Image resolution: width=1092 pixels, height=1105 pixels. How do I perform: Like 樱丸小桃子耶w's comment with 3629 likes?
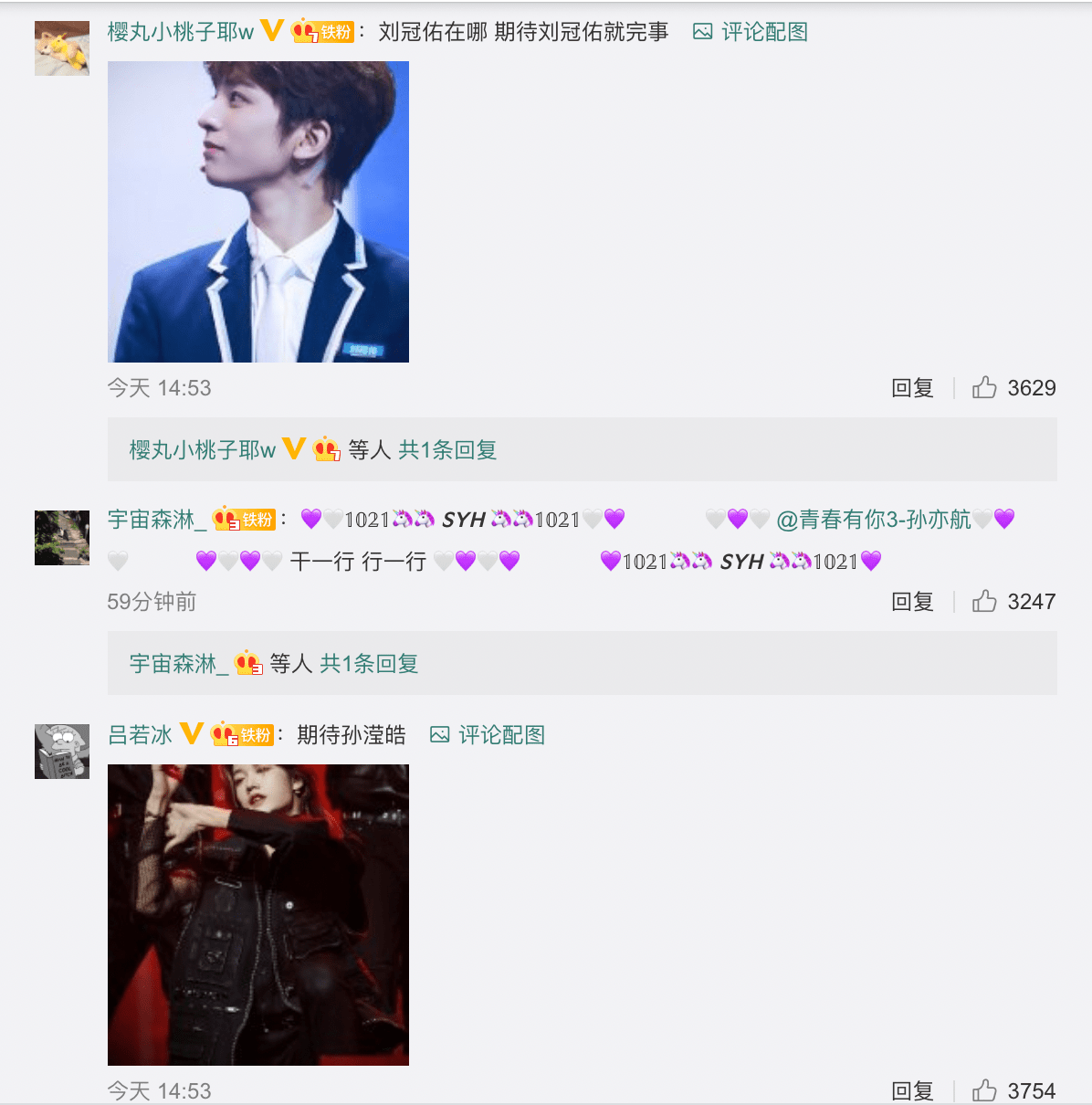click(x=984, y=388)
